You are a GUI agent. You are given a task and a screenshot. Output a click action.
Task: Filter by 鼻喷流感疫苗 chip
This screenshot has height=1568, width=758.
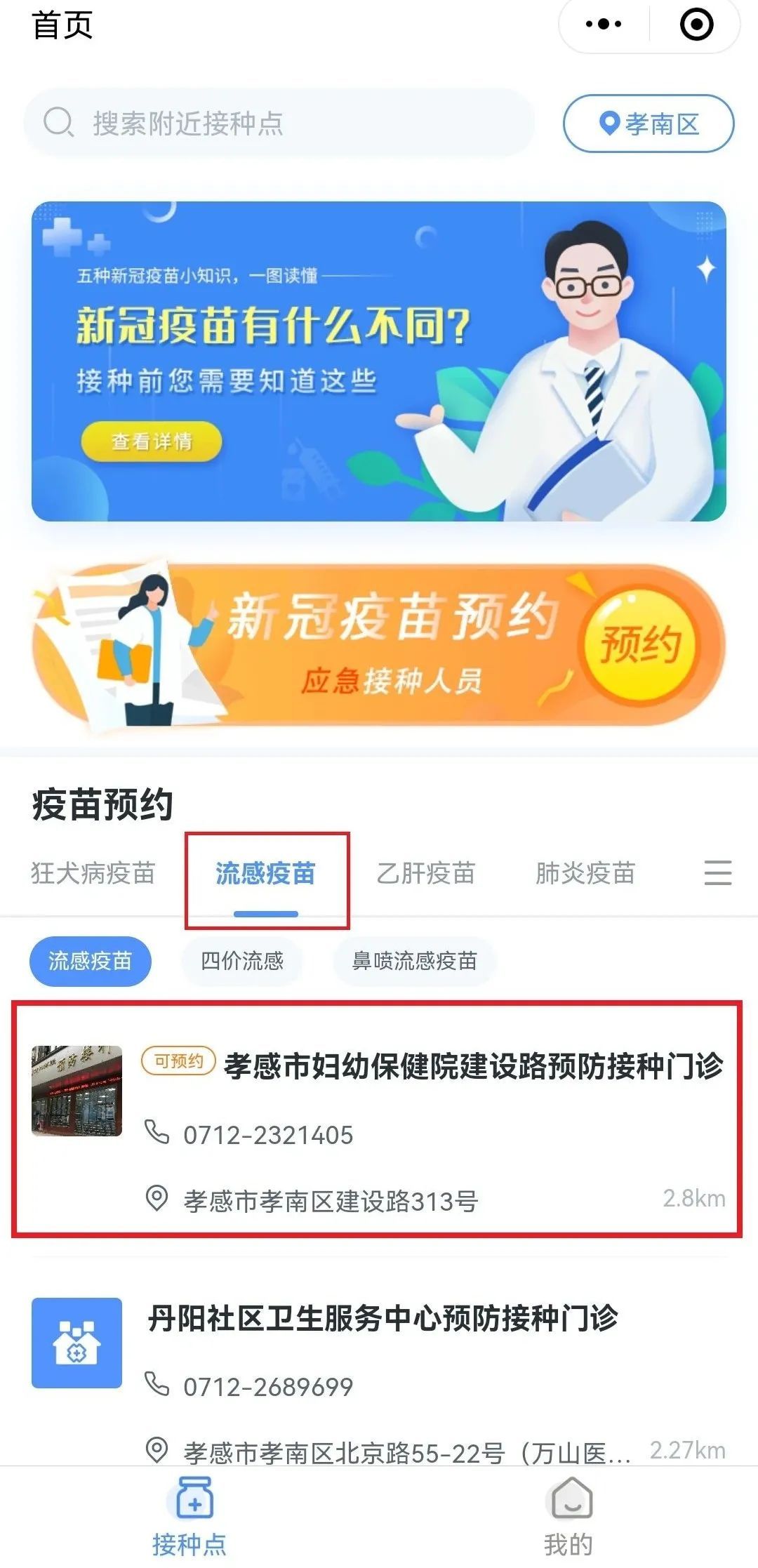(414, 960)
